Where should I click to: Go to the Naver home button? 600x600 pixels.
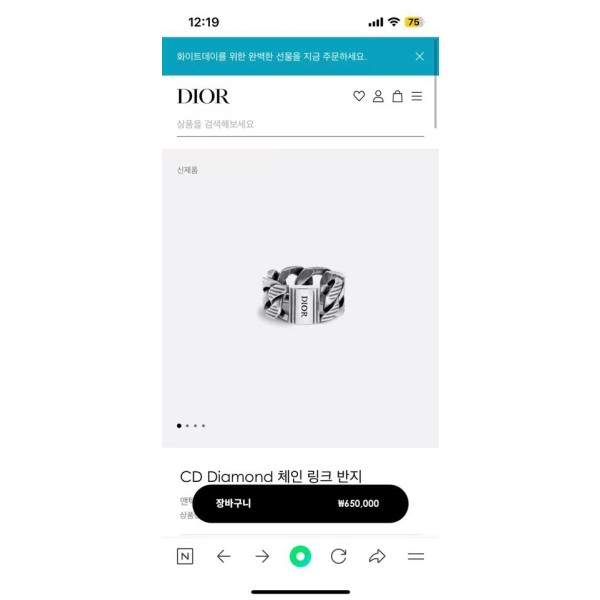pos(185,557)
